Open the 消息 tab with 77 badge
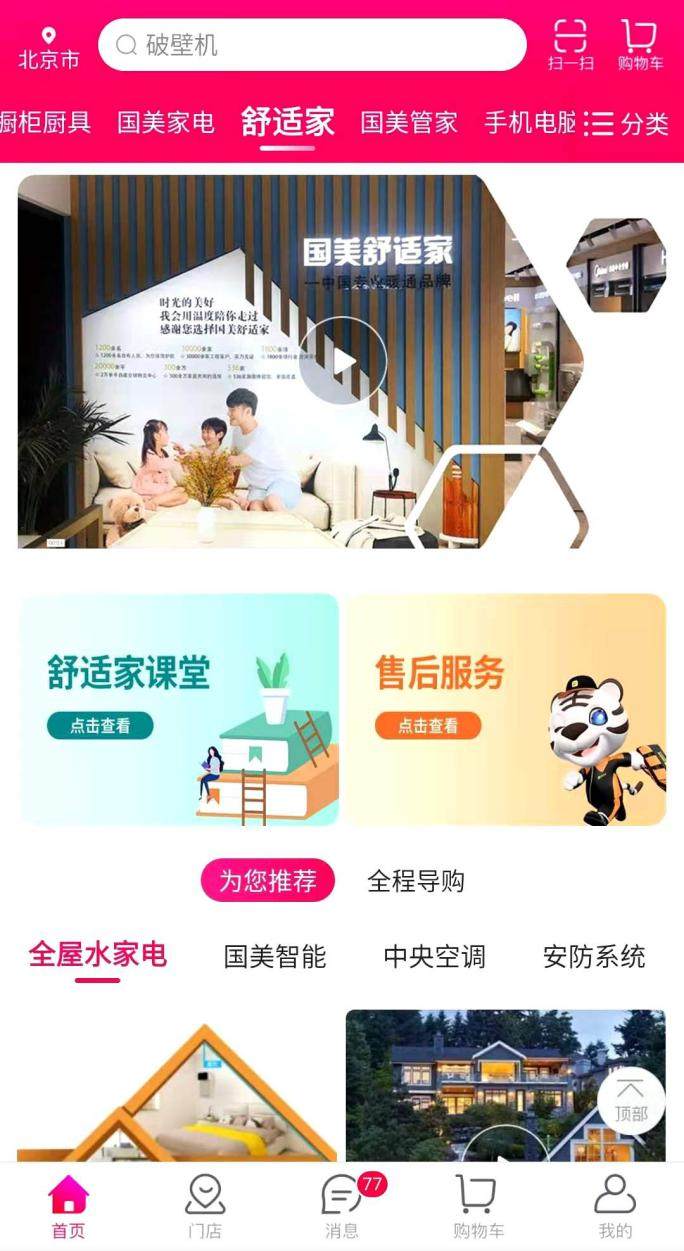The image size is (684, 1251). click(x=342, y=1207)
